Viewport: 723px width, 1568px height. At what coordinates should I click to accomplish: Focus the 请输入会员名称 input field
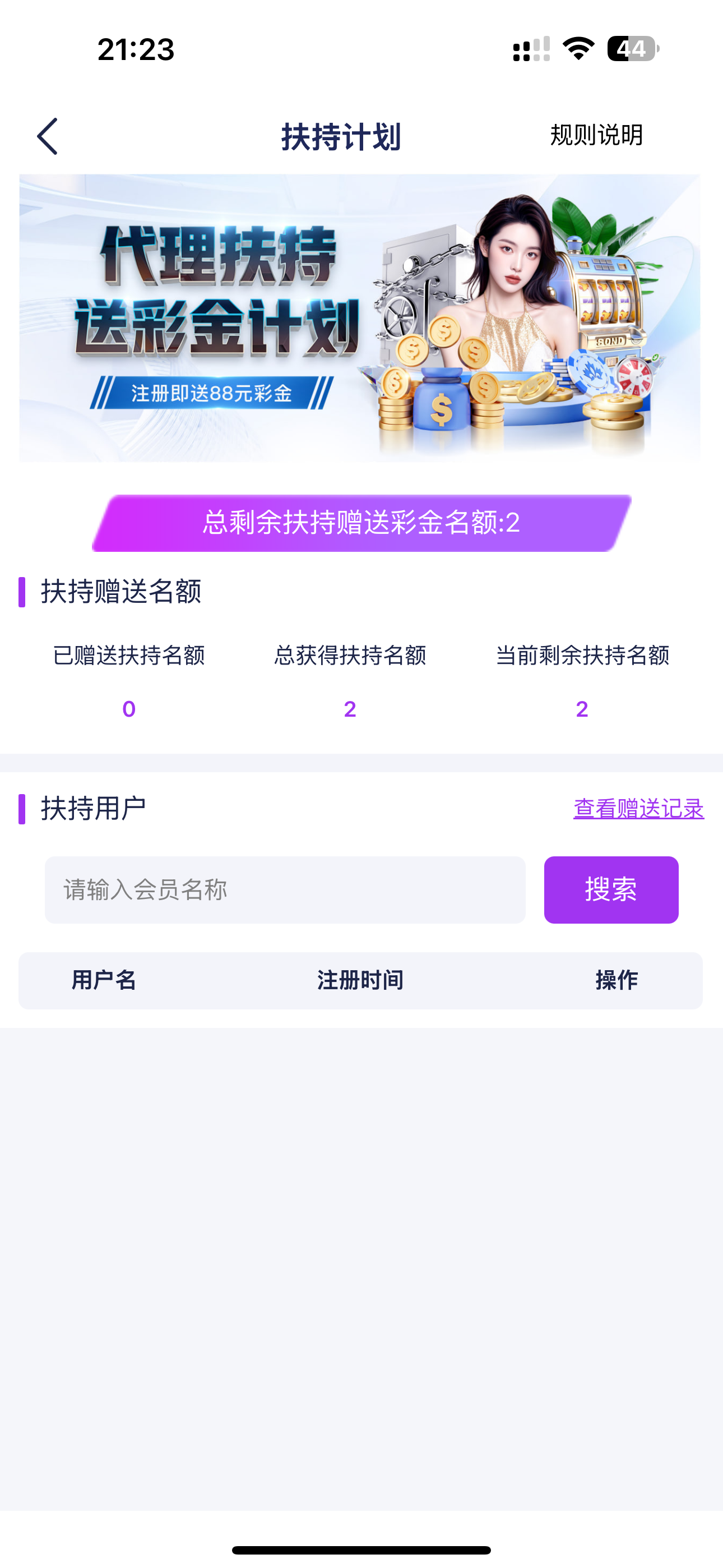pyautogui.click(x=285, y=890)
